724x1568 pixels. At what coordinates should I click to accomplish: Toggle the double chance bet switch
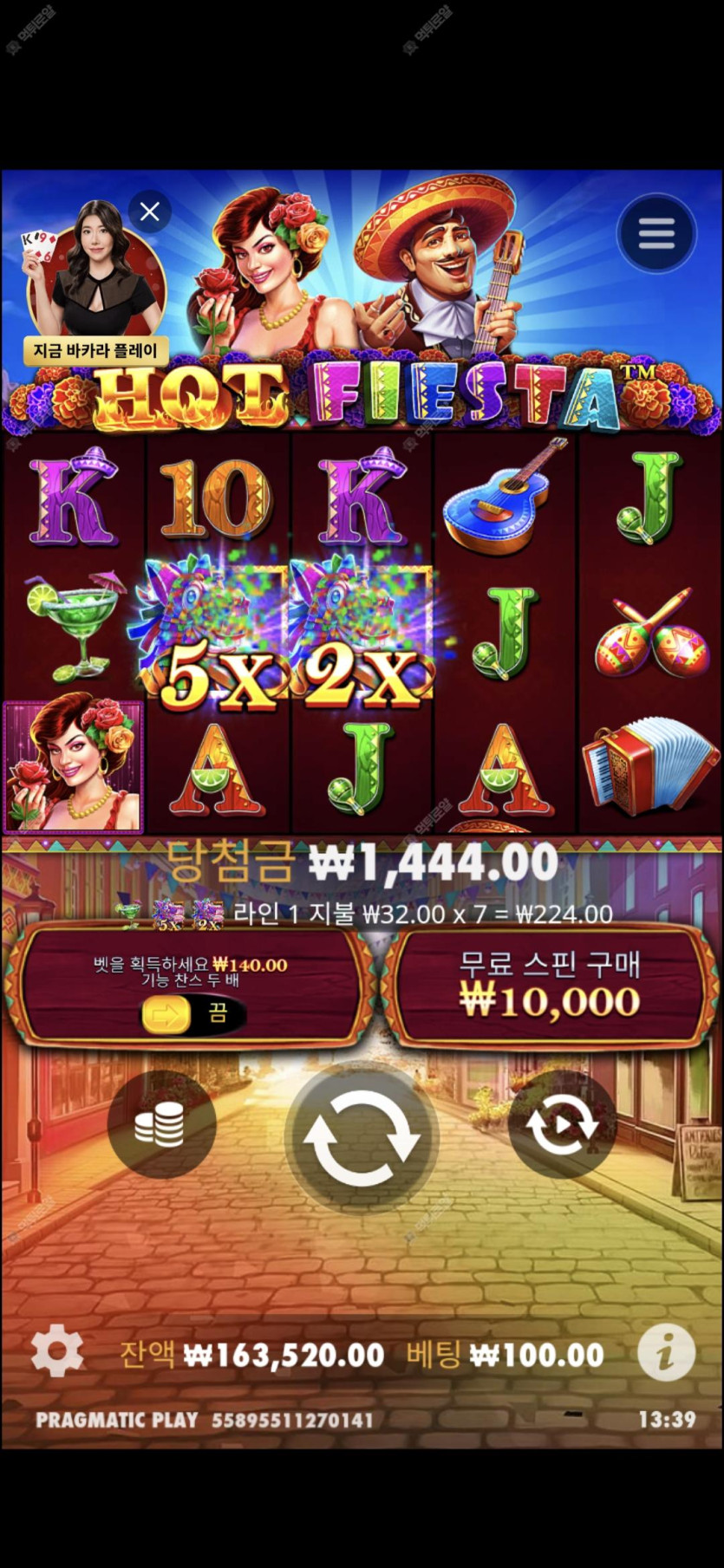(x=191, y=1014)
